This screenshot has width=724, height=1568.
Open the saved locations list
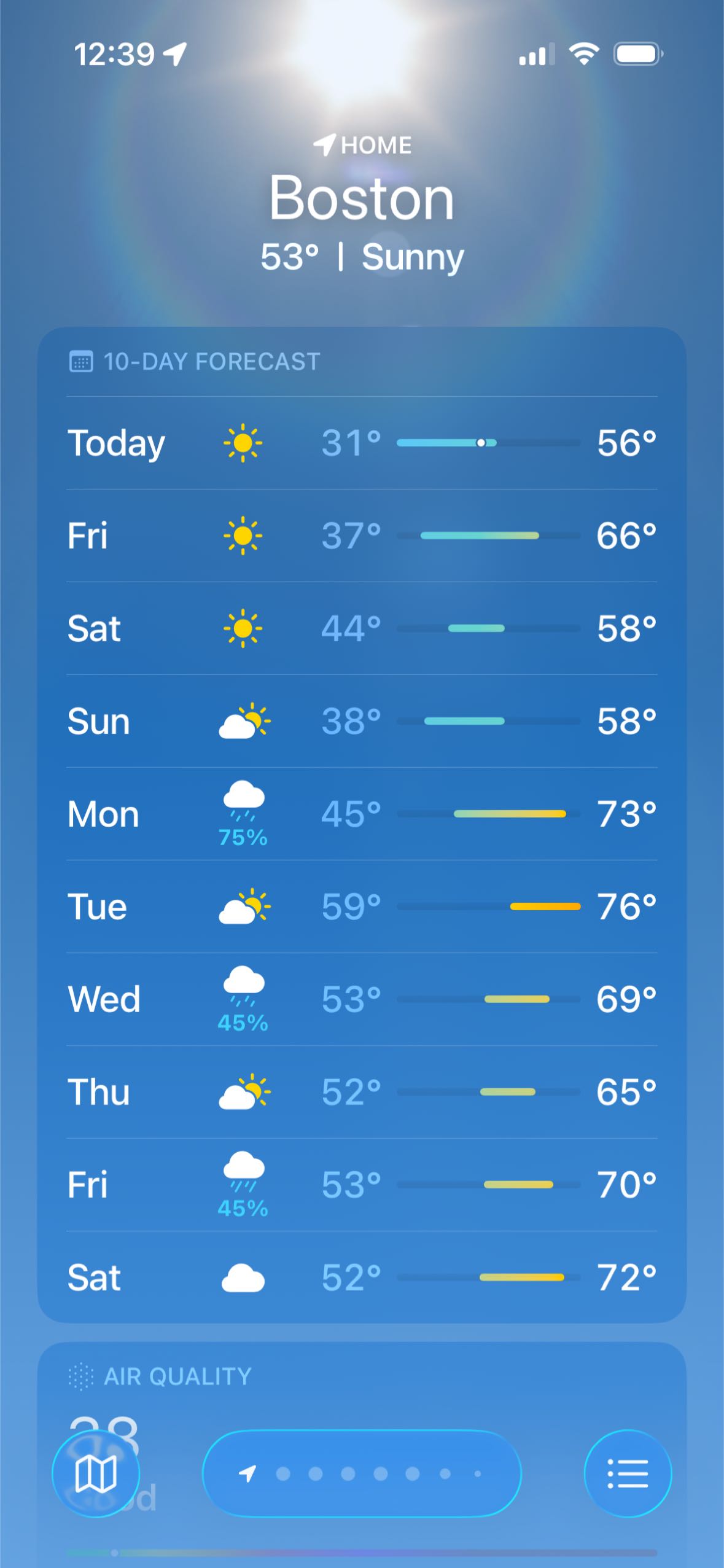click(627, 1473)
